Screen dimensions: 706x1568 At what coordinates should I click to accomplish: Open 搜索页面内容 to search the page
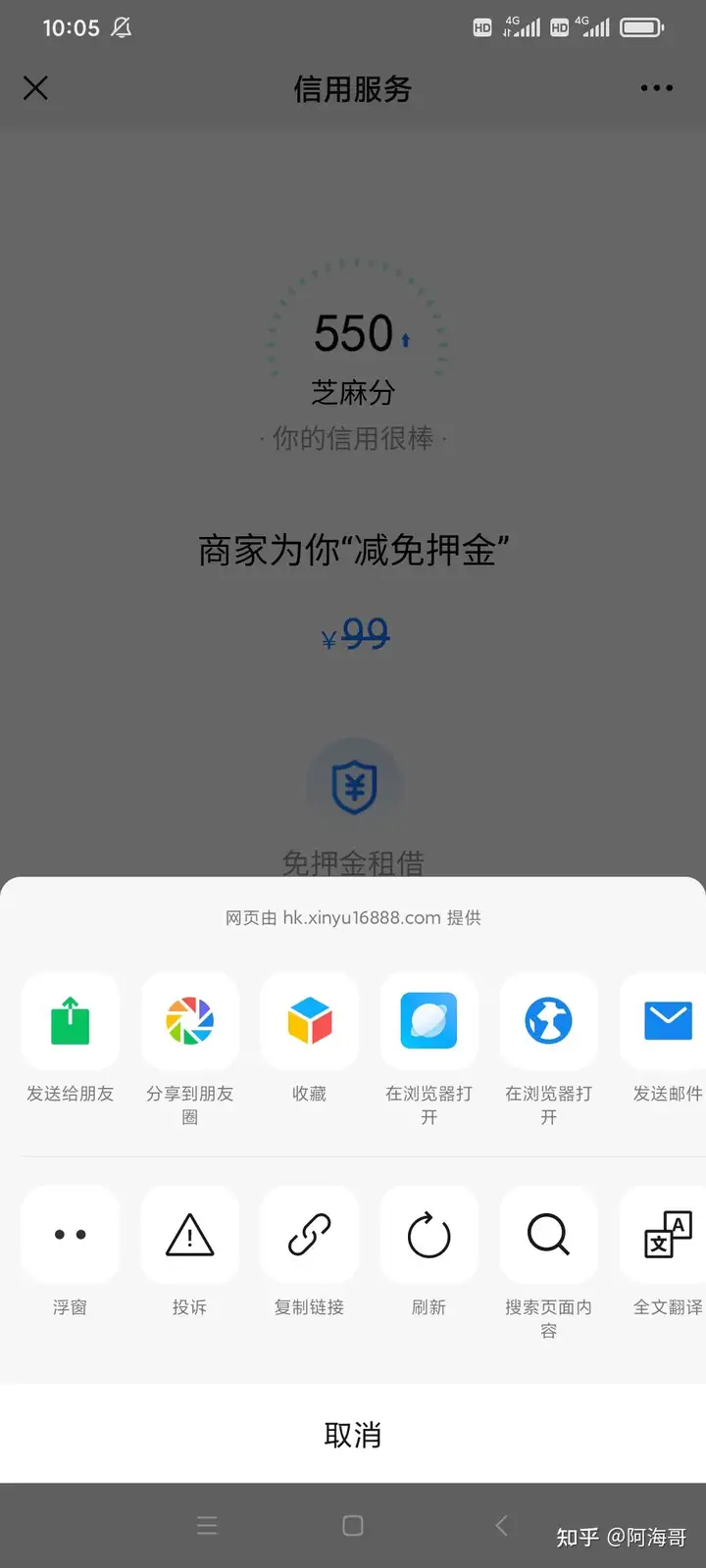point(548,1235)
